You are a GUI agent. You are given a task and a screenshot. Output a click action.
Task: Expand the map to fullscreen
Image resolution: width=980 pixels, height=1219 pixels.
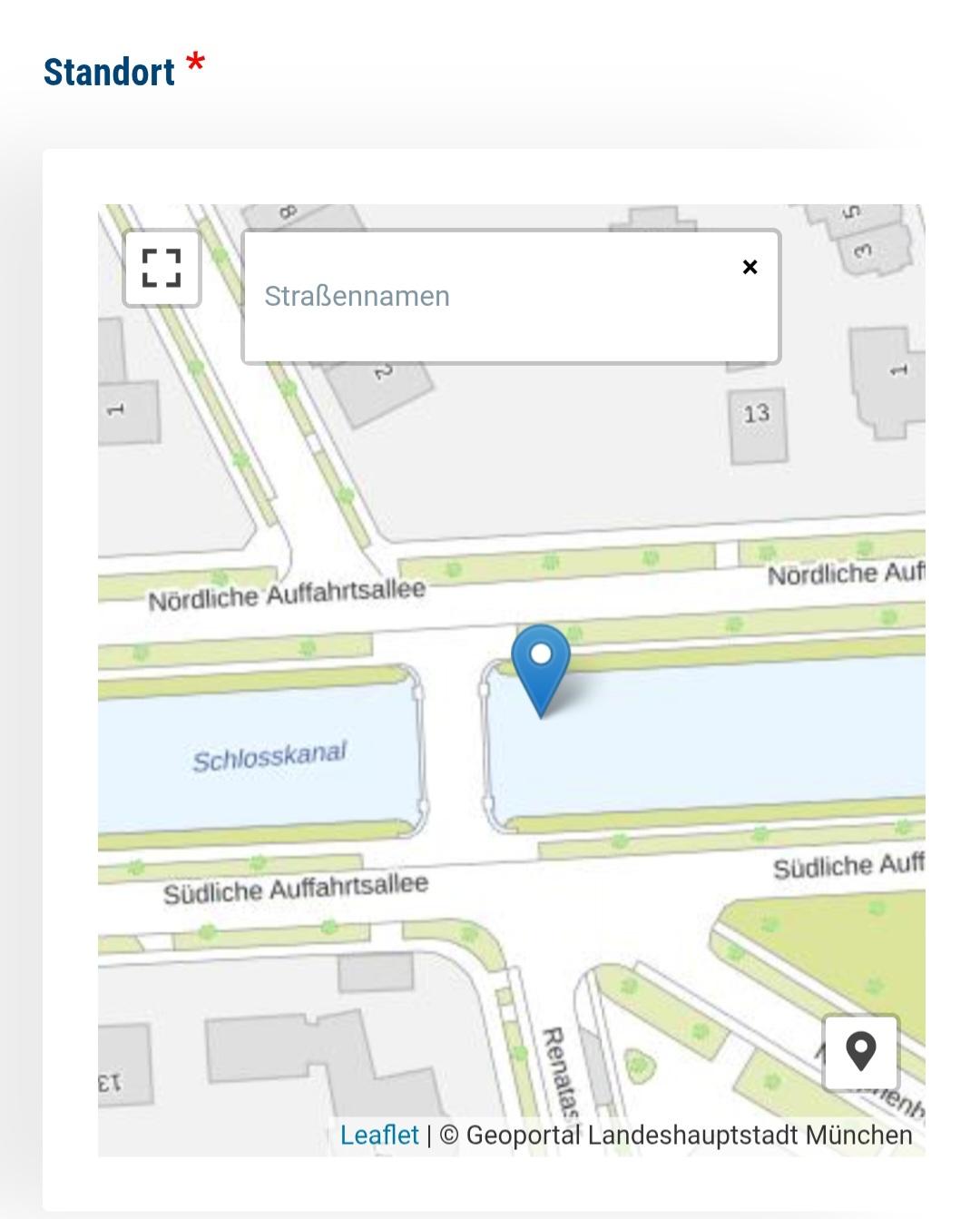click(x=162, y=269)
